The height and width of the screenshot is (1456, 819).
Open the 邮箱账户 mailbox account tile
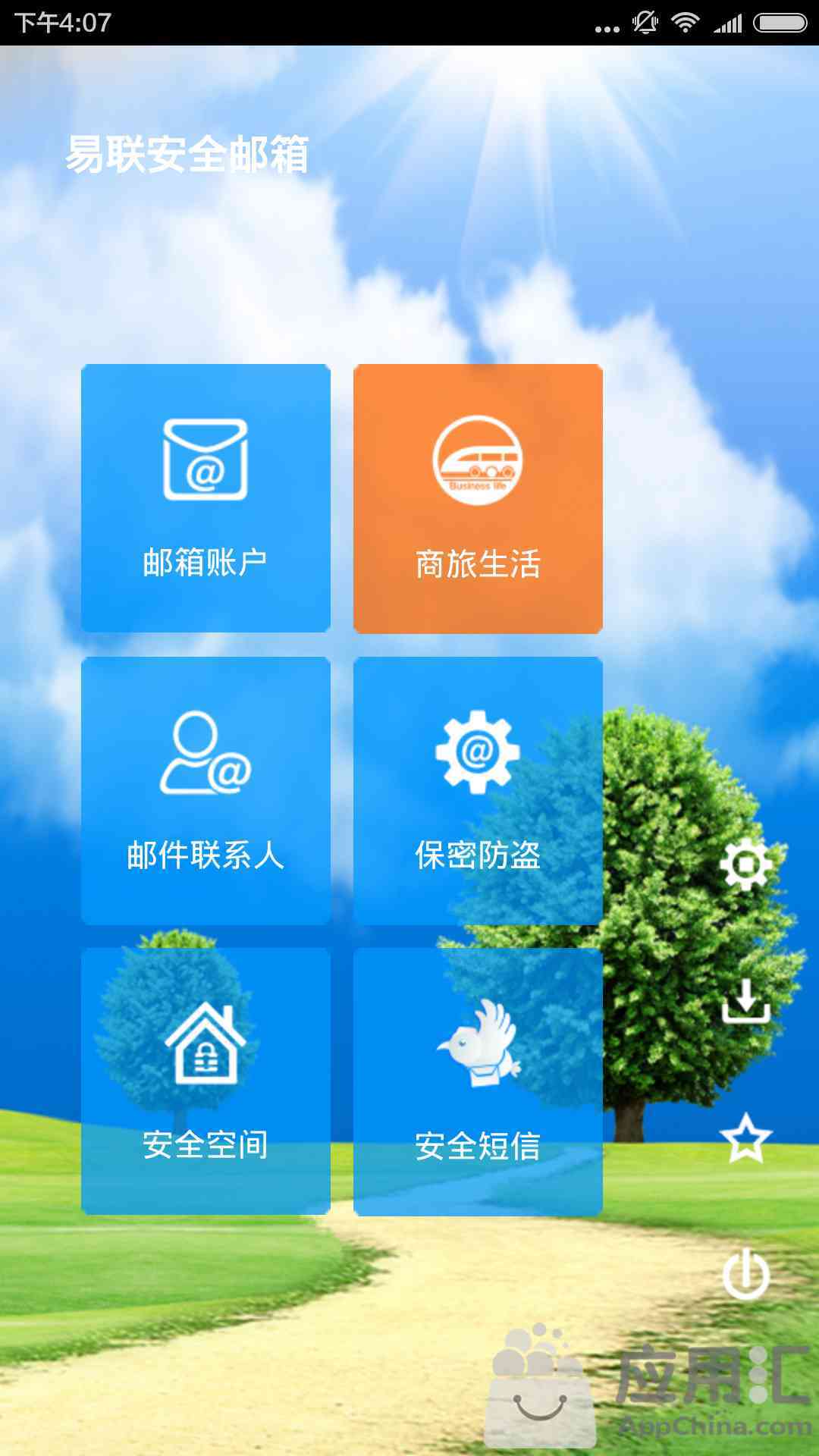pos(206,498)
